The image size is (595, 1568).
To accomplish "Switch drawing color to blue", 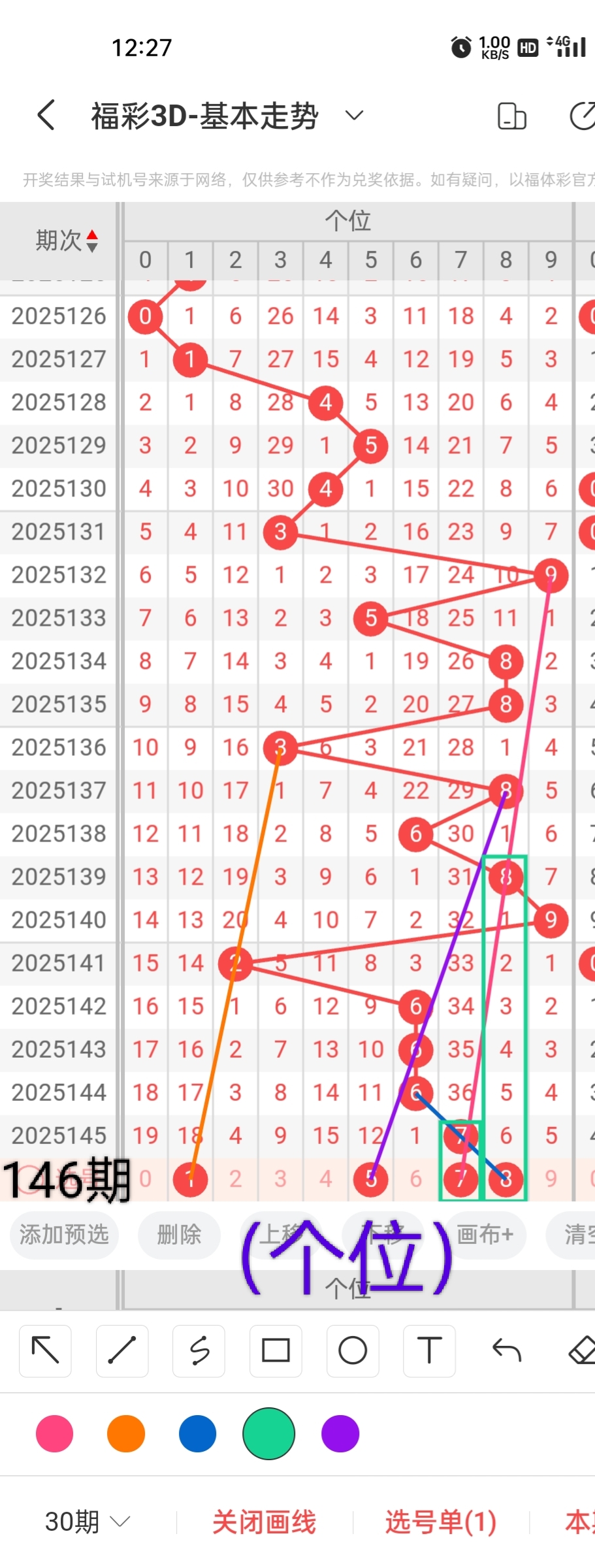I will pos(197,1434).
